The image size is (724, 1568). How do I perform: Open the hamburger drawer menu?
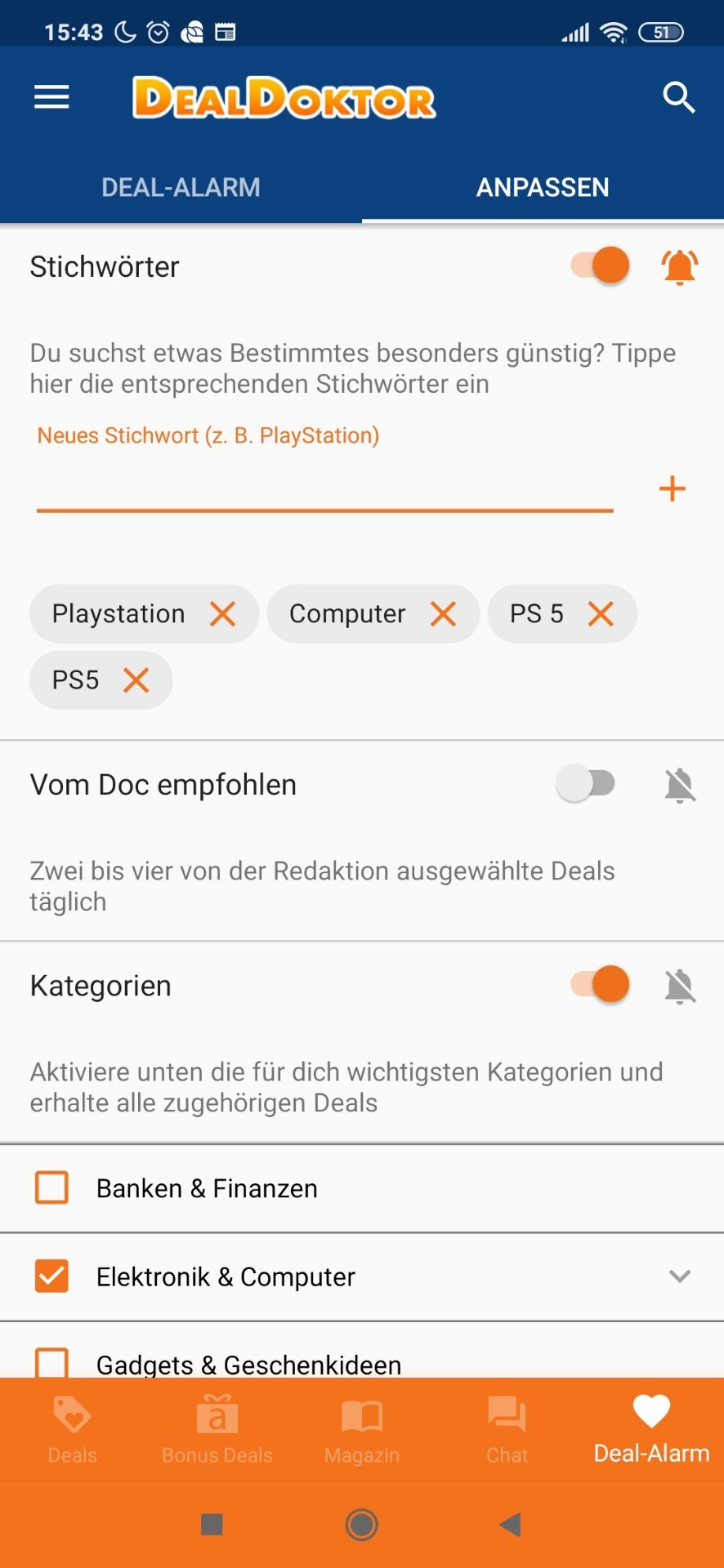[x=51, y=97]
